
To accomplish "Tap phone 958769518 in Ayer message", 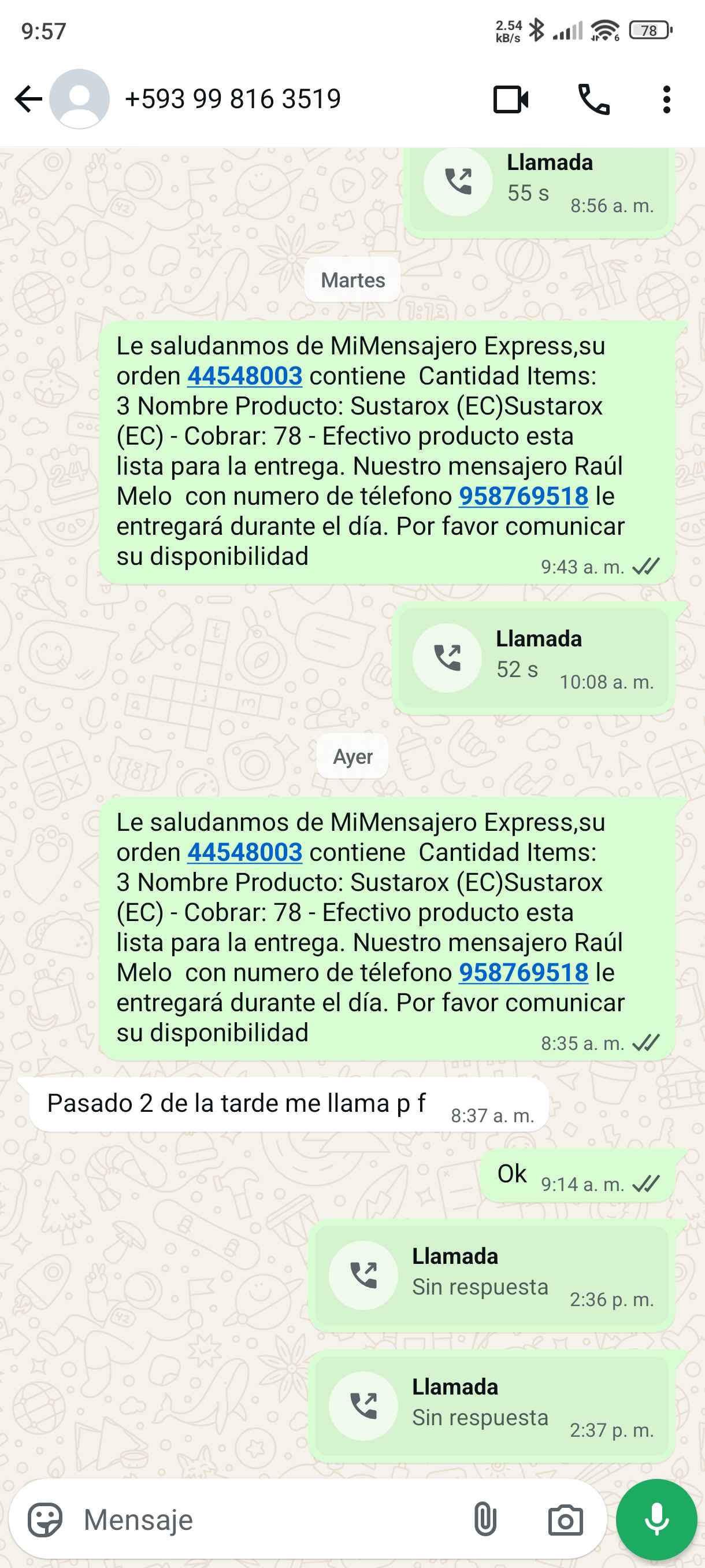I will [x=523, y=972].
